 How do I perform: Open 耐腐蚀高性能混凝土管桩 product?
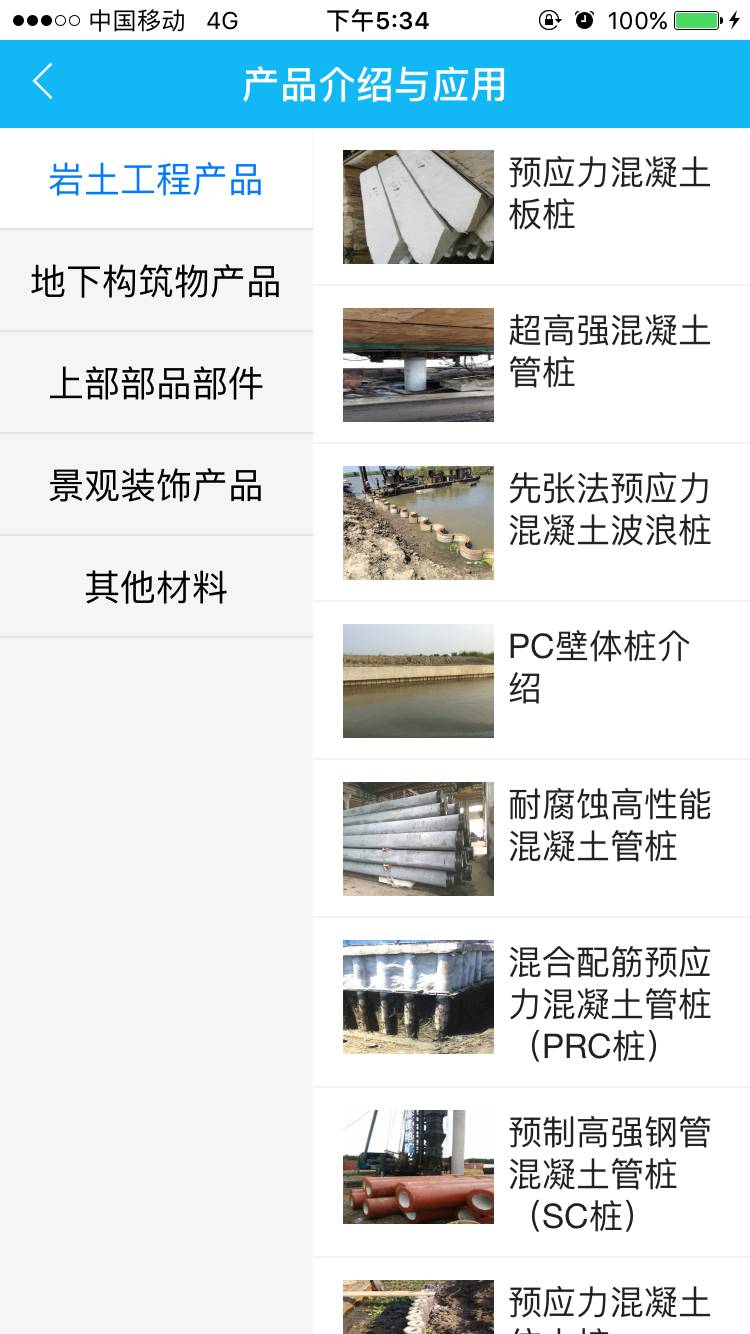coord(531,838)
